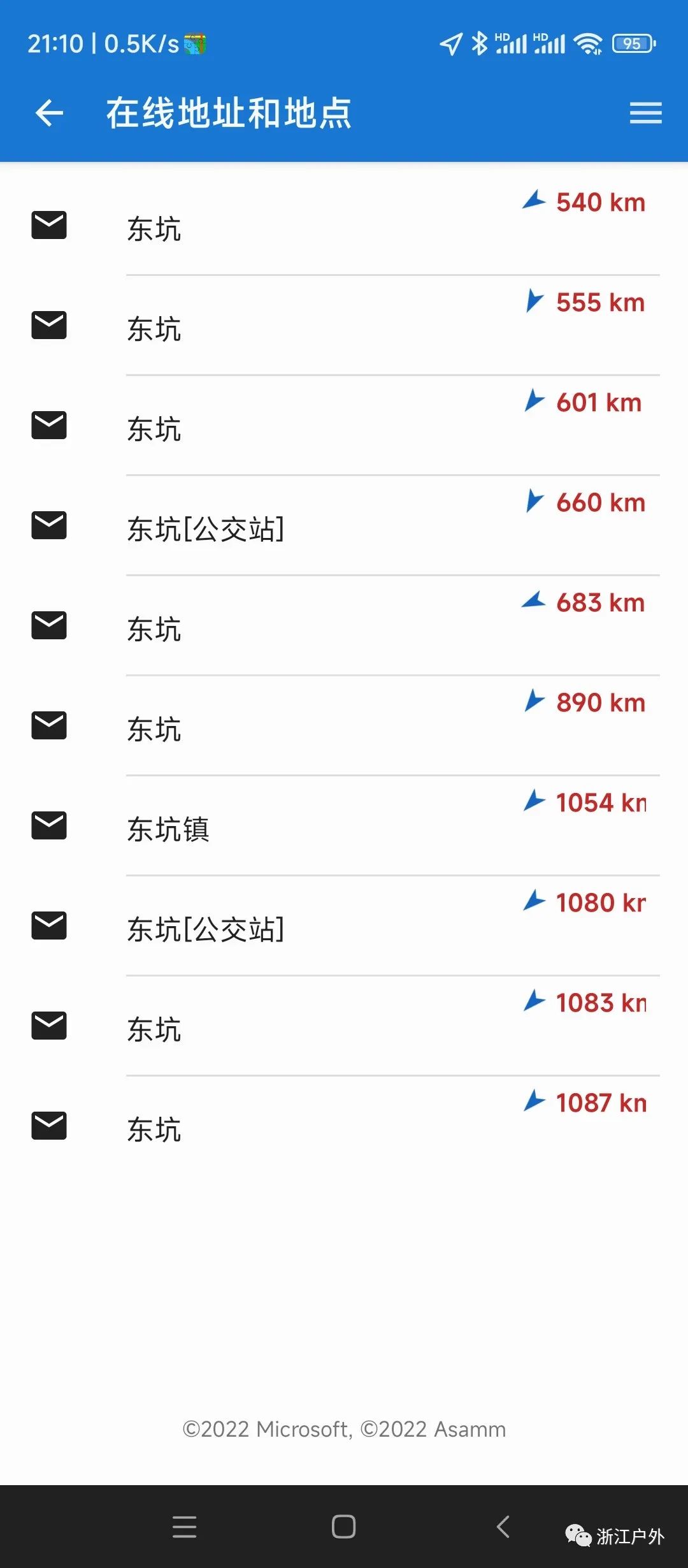This screenshot has width=688, height=1568.
Task: Go back using the app bar arrow
Action: pos(49,113)
